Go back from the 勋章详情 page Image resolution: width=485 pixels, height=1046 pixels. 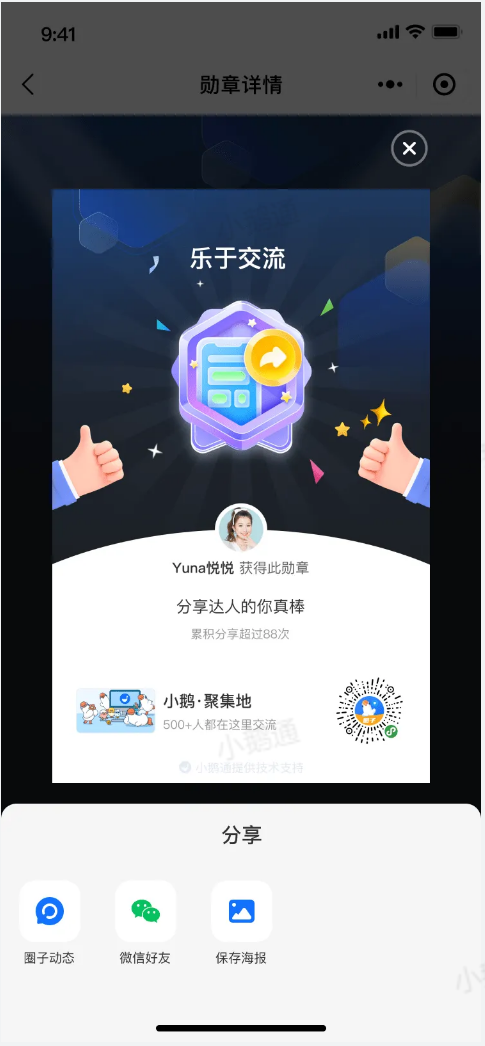27,85
